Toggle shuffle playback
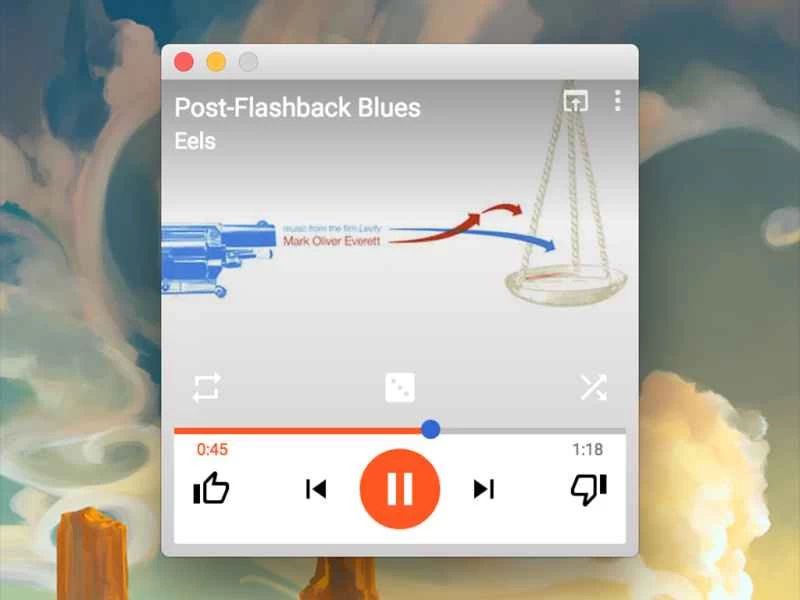The height and width of the screenshot is (600, 800). click(x=593, y=387)
